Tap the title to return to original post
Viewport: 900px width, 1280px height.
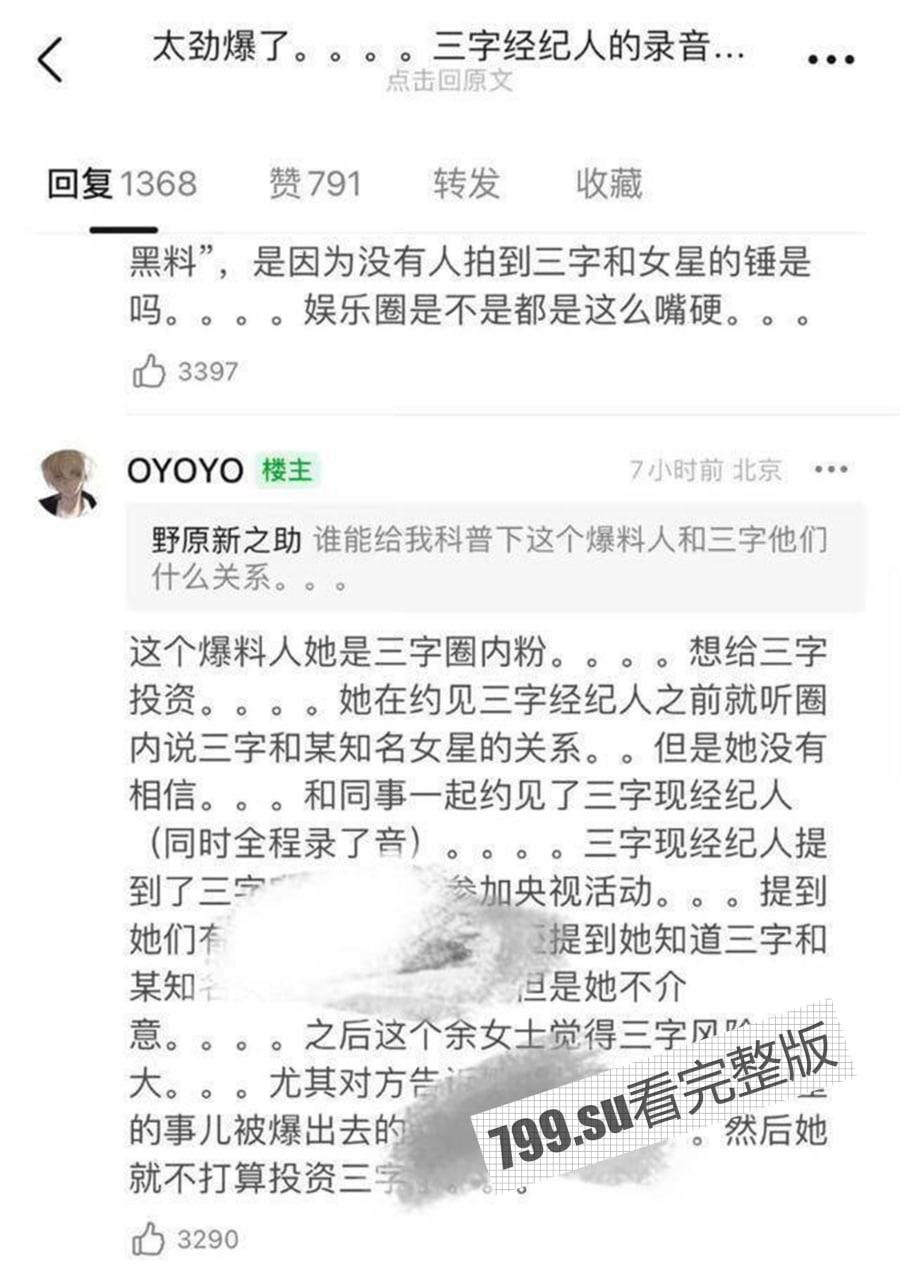(x=448, y=60)
